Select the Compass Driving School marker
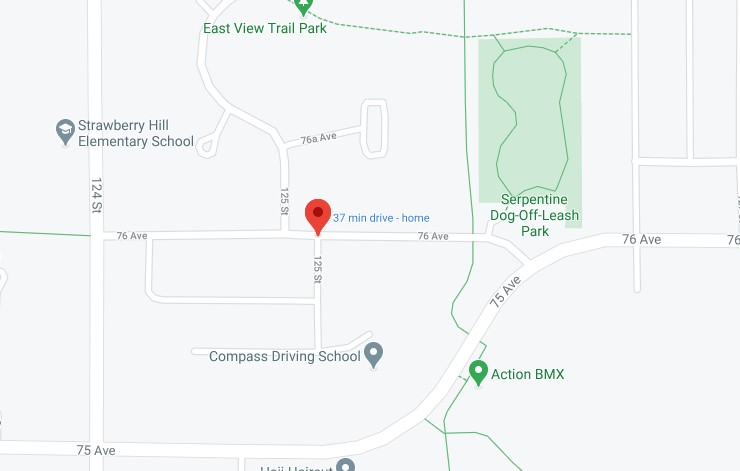This screenshot has width=740, height=471. pyautogui.click(x=374, y=354)
